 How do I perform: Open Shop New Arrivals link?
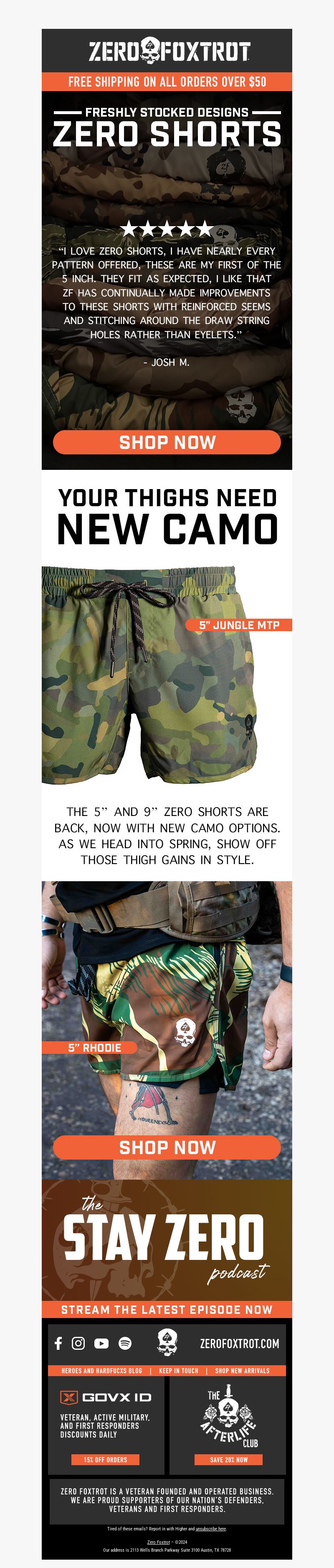pyautogui.click(x=242, y=1370)
